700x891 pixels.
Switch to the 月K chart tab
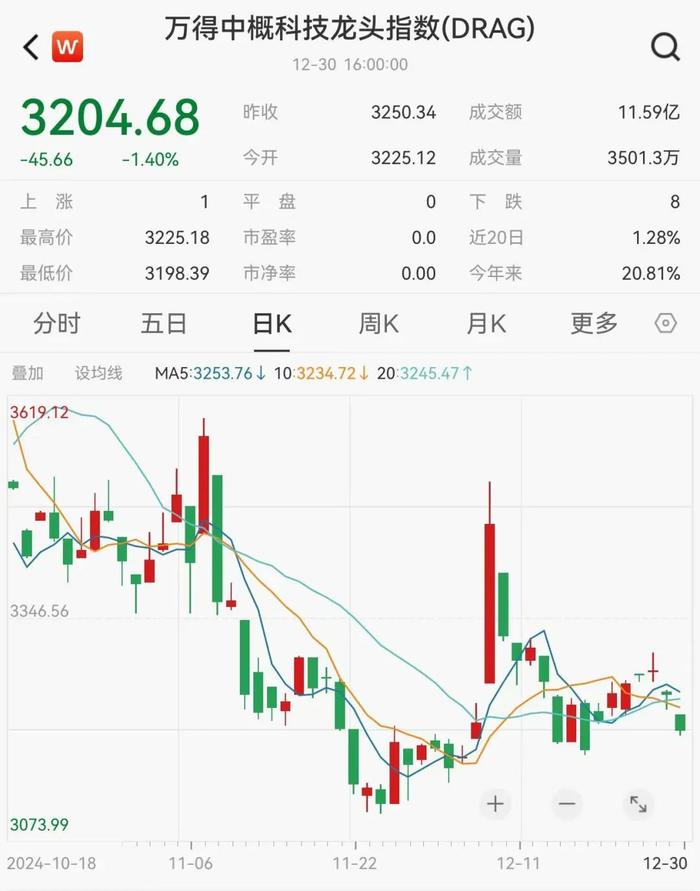(x=486, y=323)
